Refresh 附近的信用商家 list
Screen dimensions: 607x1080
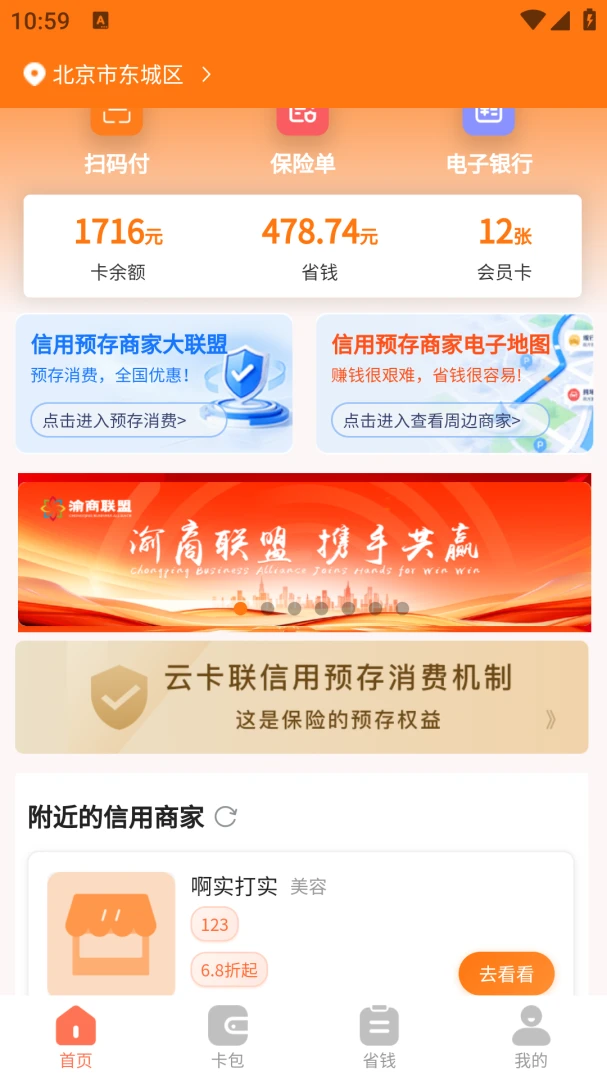click(x=226, y=817)
